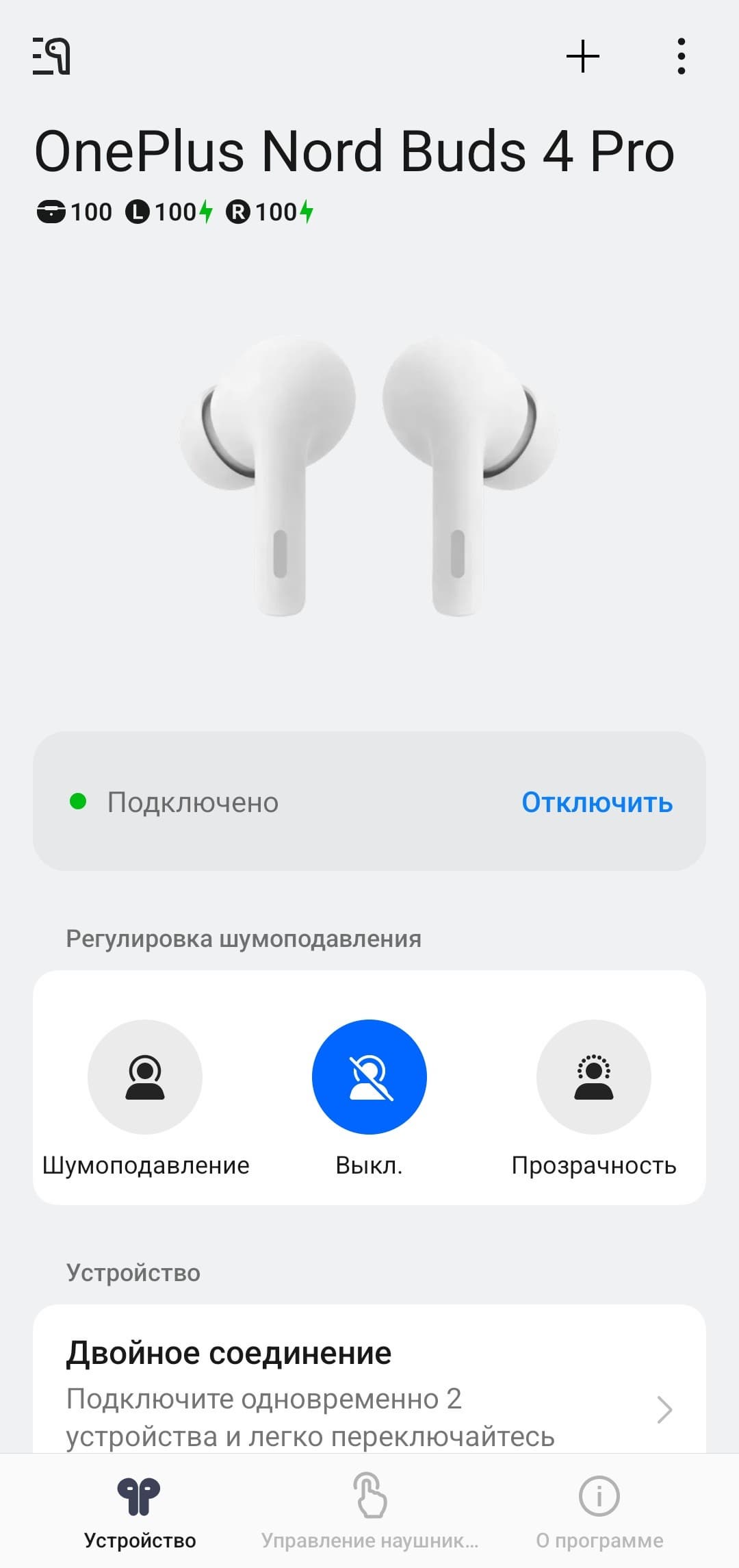Open the device list icon at top left
The height and width of the screenshot is (1568, 739).
coord(51,56)
